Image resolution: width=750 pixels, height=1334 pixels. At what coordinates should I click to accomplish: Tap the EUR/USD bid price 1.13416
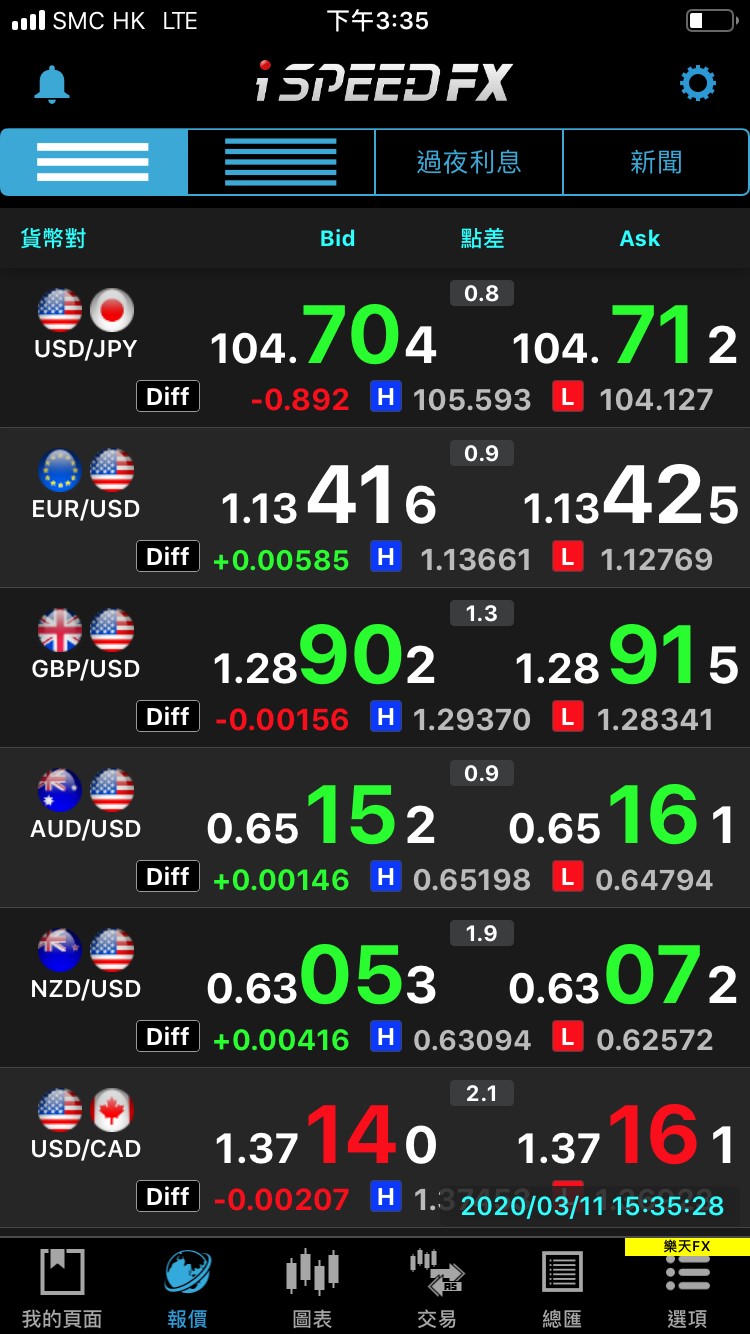[x=328, y=499]
